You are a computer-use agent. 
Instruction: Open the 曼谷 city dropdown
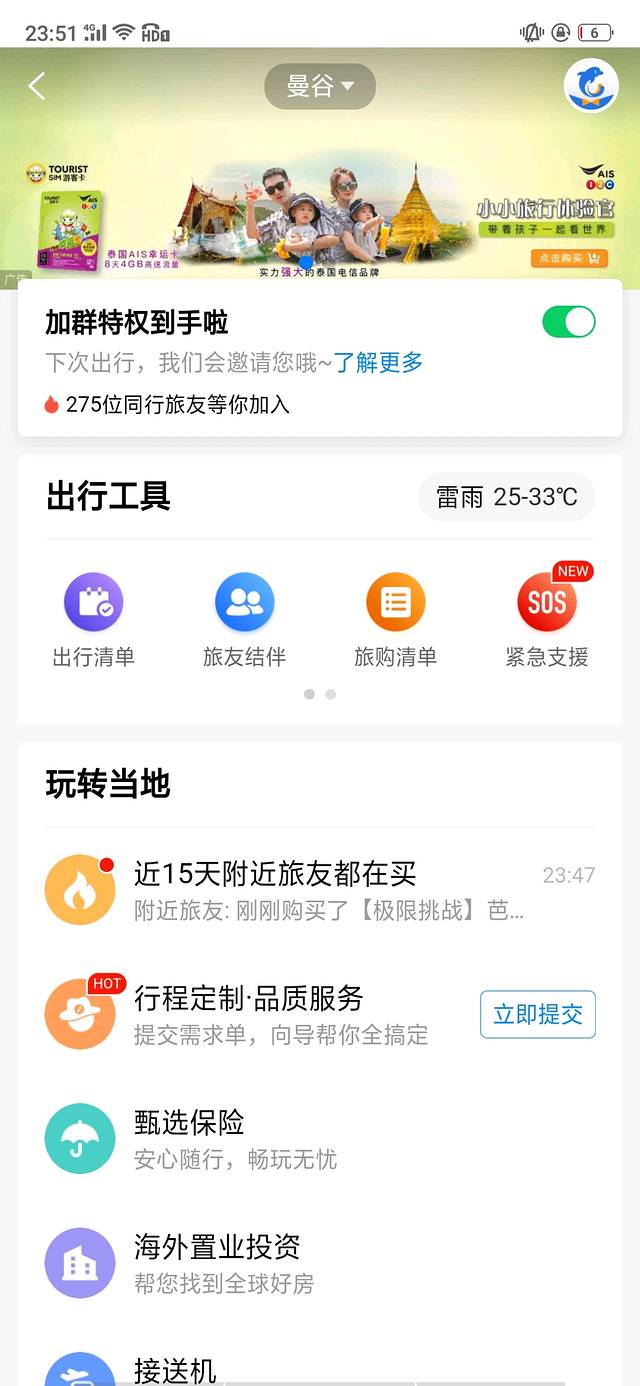click(x=319, y=86)
